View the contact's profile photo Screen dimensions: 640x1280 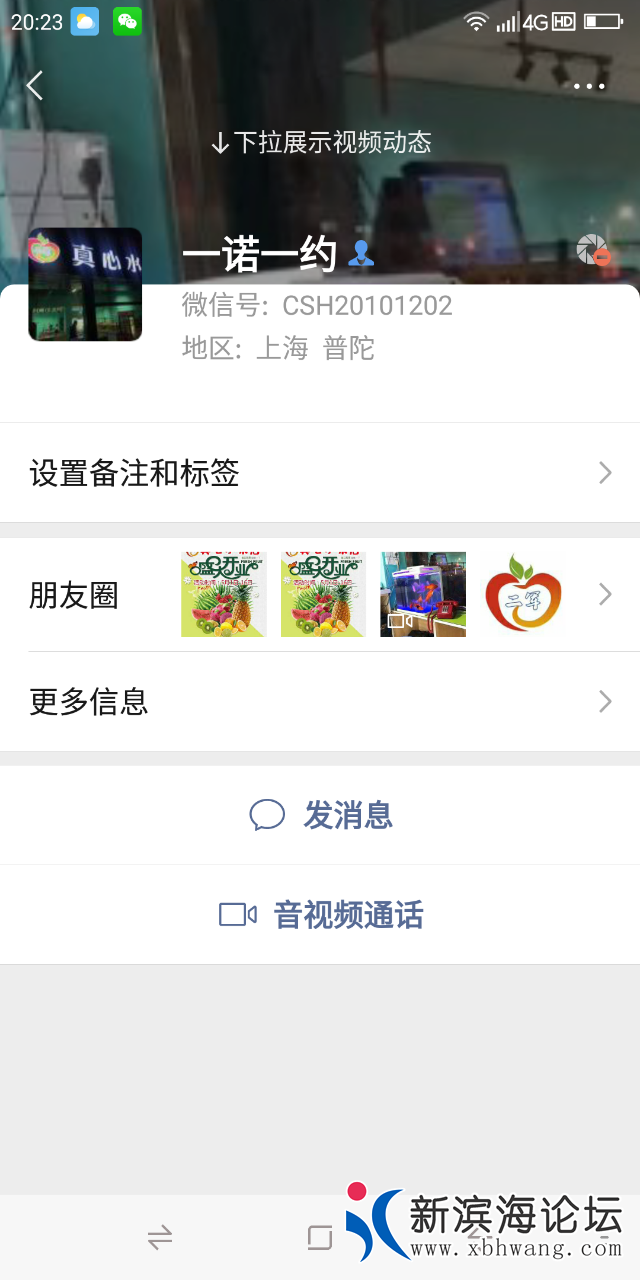tap(85, 285)
